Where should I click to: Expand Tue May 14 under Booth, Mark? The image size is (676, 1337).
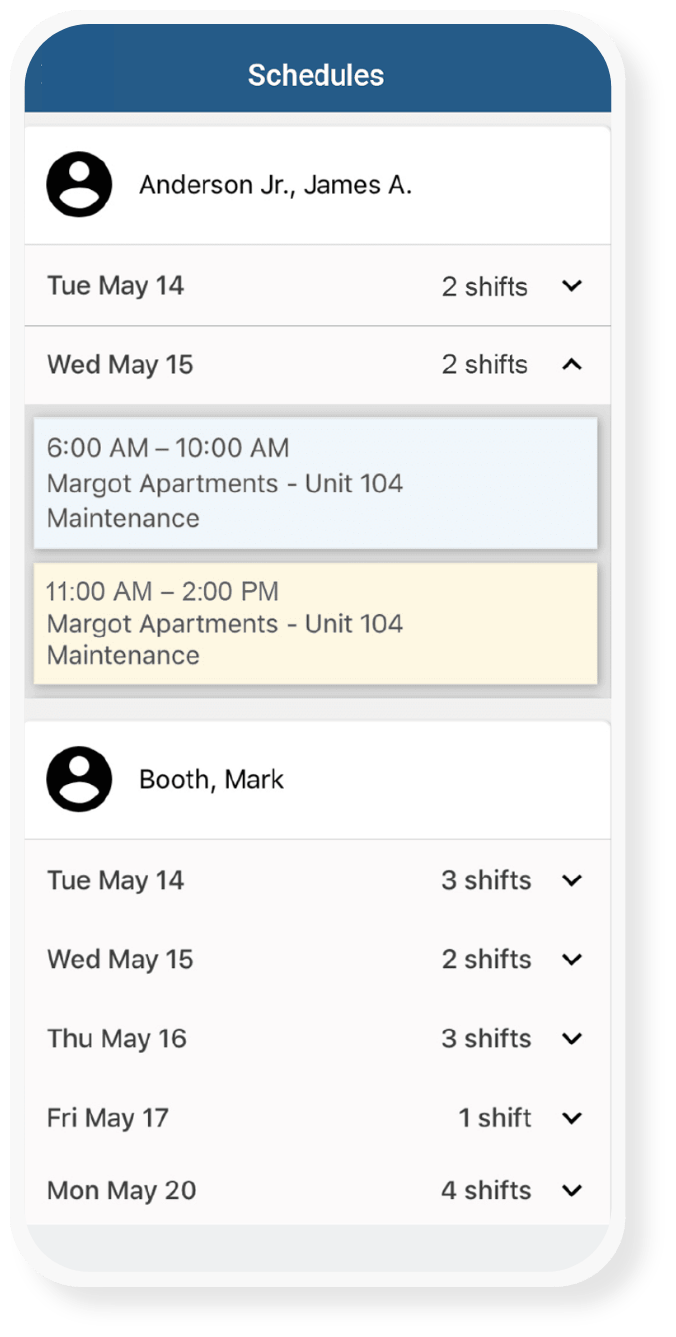(x=571, y=881)
